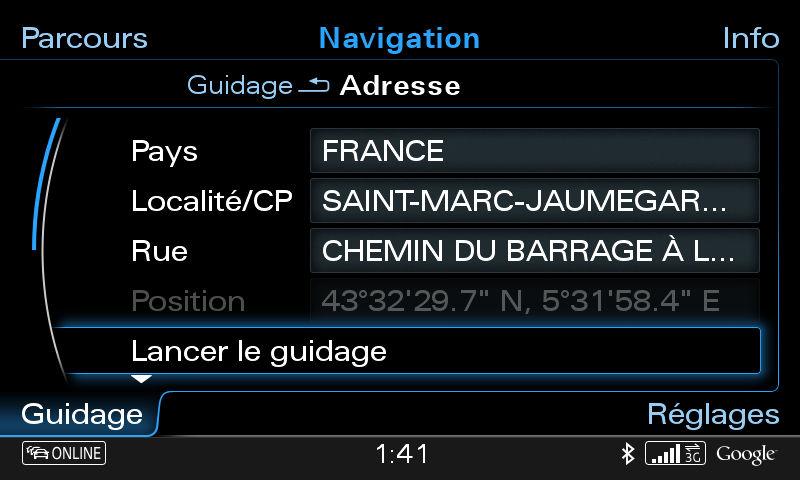Switch to the Guidage tab
The image size is (800, 480).
82,414
